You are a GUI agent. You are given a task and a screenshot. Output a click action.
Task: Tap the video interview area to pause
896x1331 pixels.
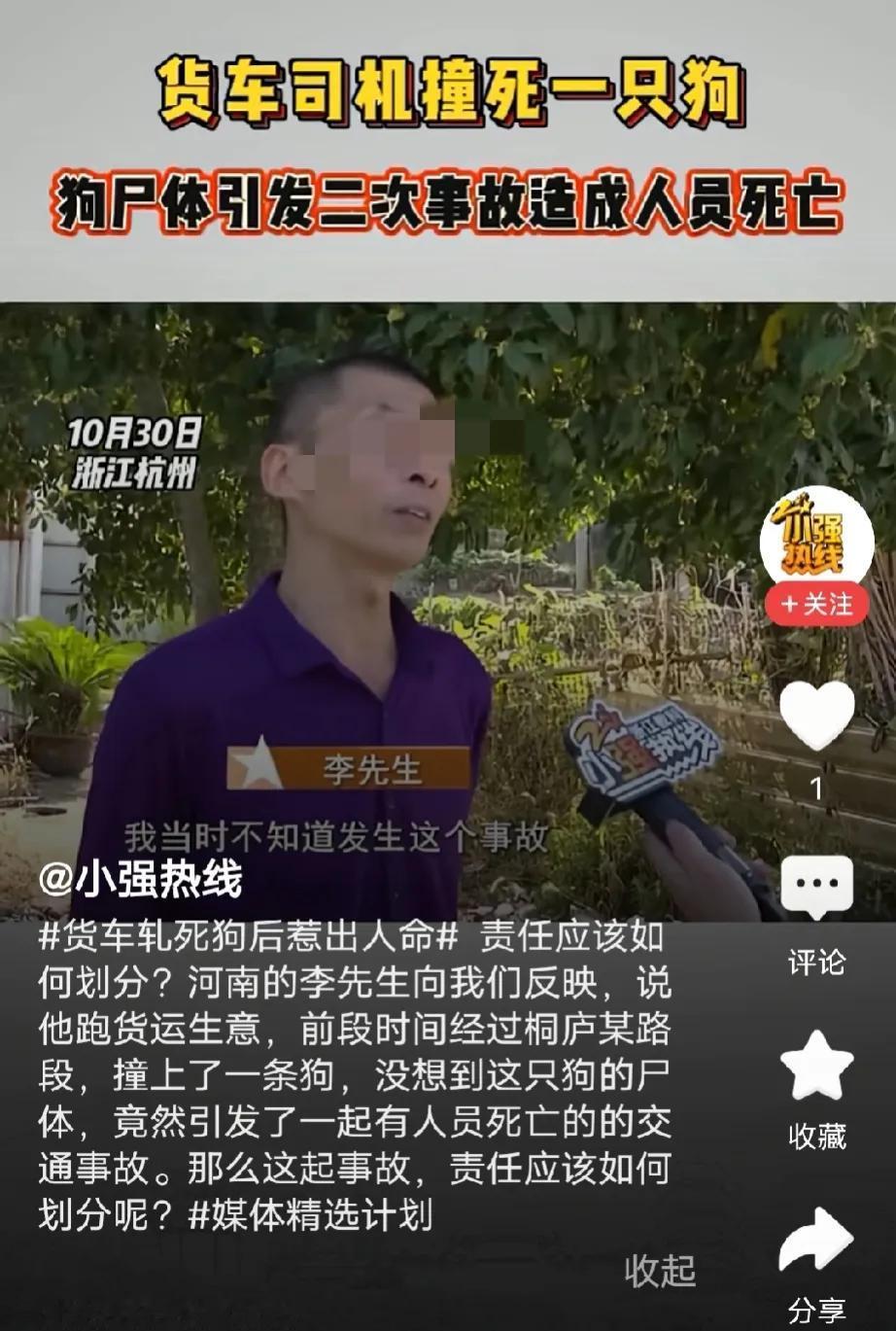(x=389, y=583)
